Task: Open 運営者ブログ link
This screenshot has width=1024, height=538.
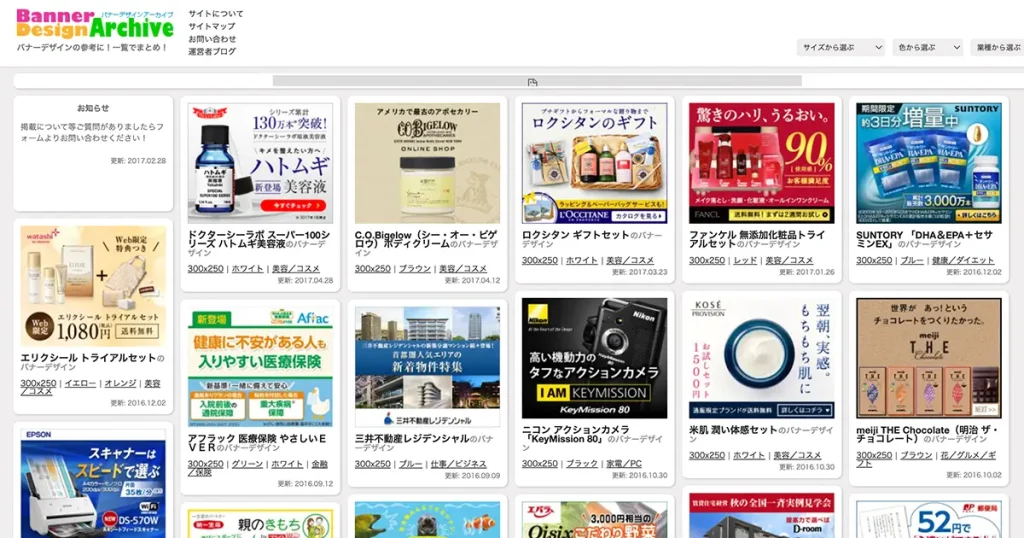Action: click(212, 52)
